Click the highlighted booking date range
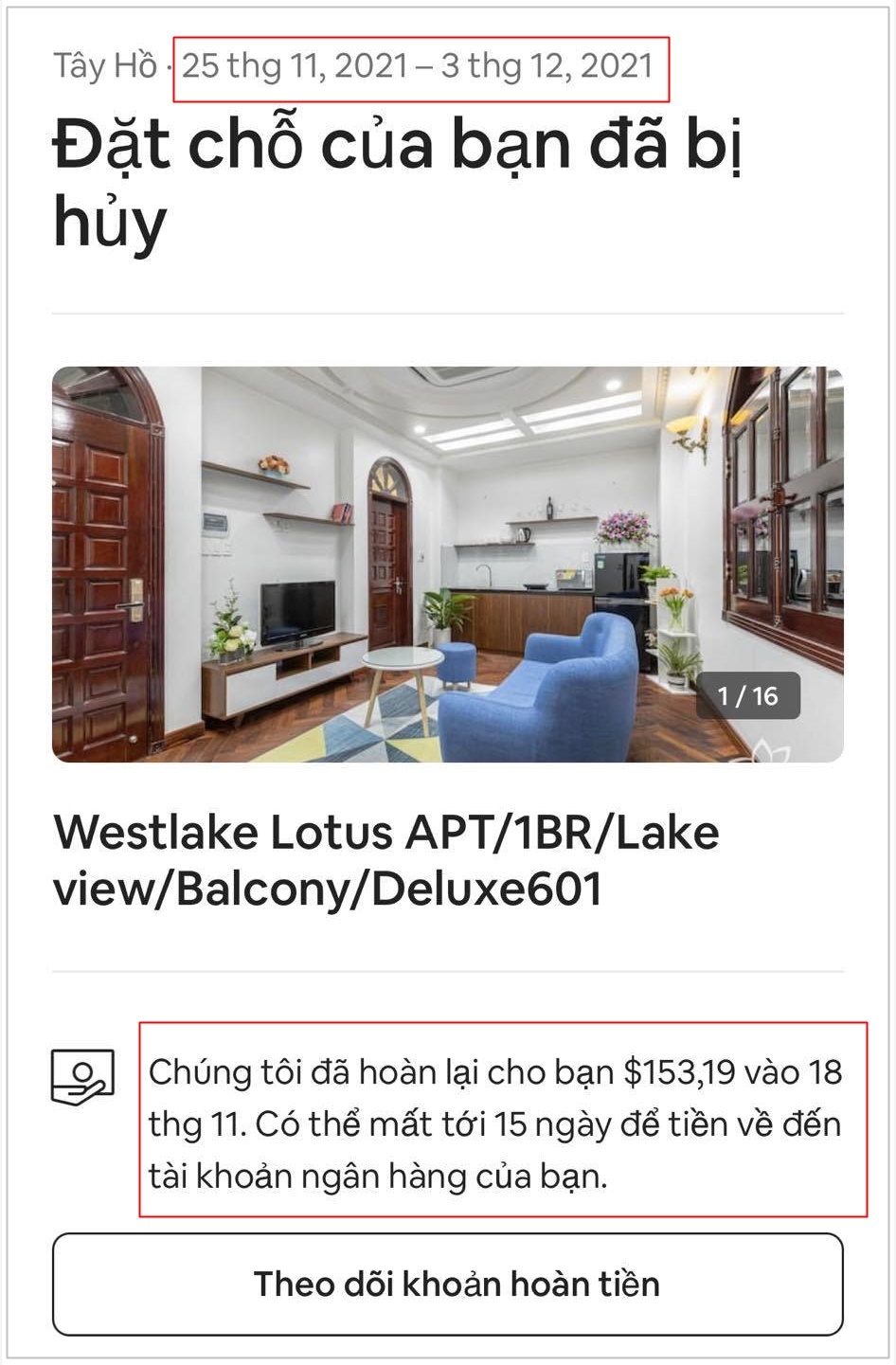The image size is (896, 1365). [x=423, y=66]
